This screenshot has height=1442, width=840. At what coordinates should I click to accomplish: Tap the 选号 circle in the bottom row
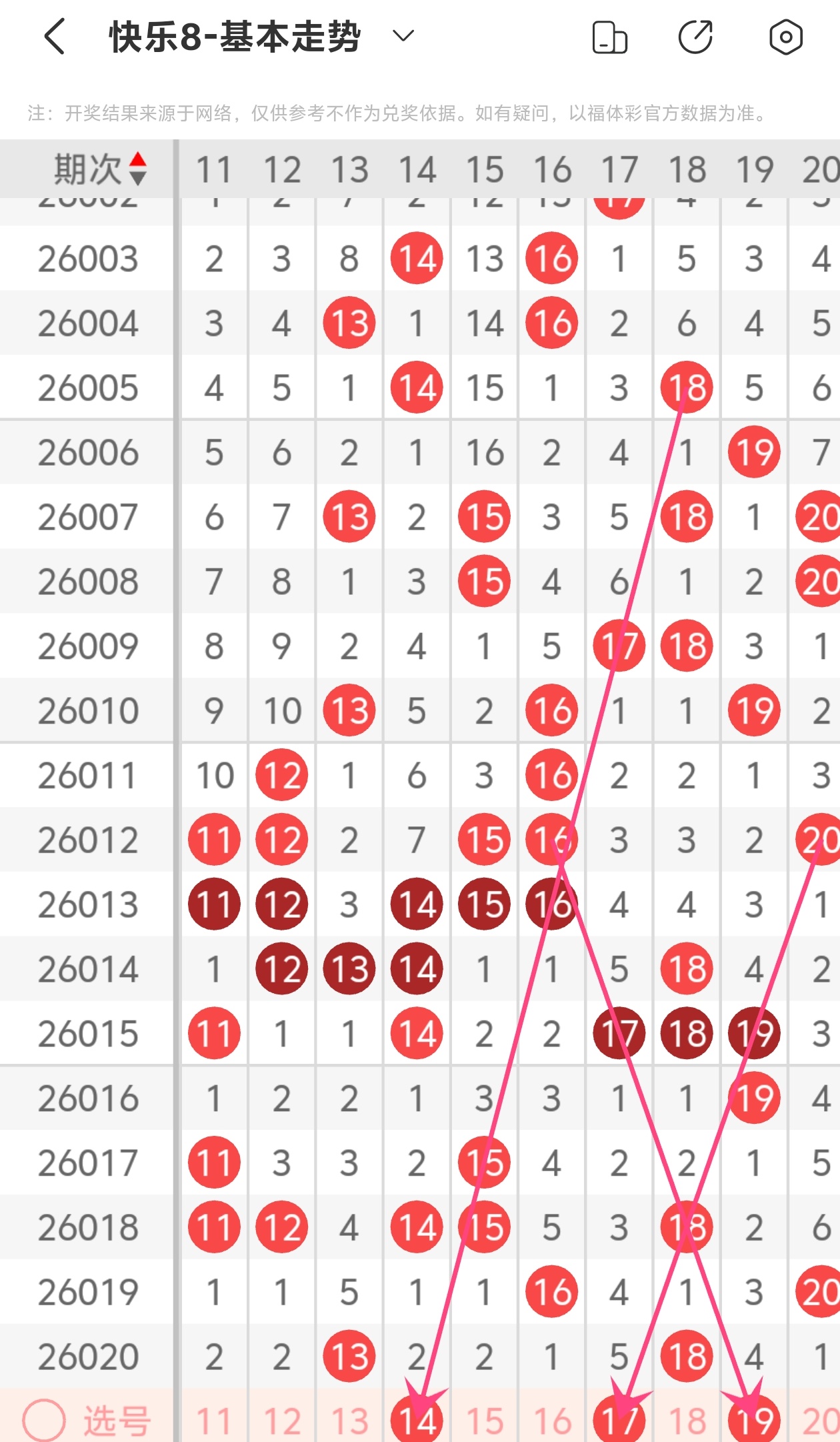[44, 1421]
